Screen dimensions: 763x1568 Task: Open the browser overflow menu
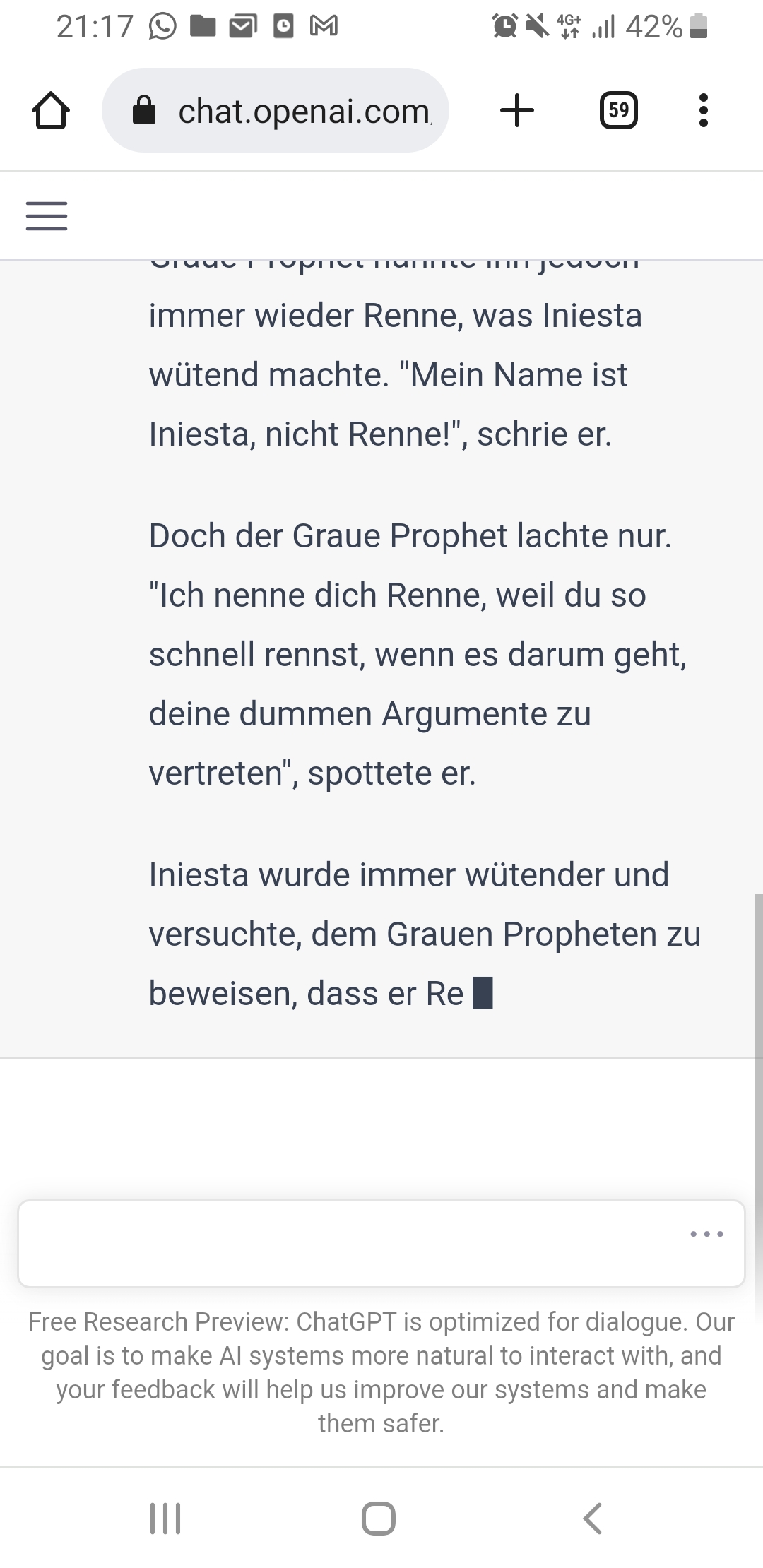(x=703, y=110)
